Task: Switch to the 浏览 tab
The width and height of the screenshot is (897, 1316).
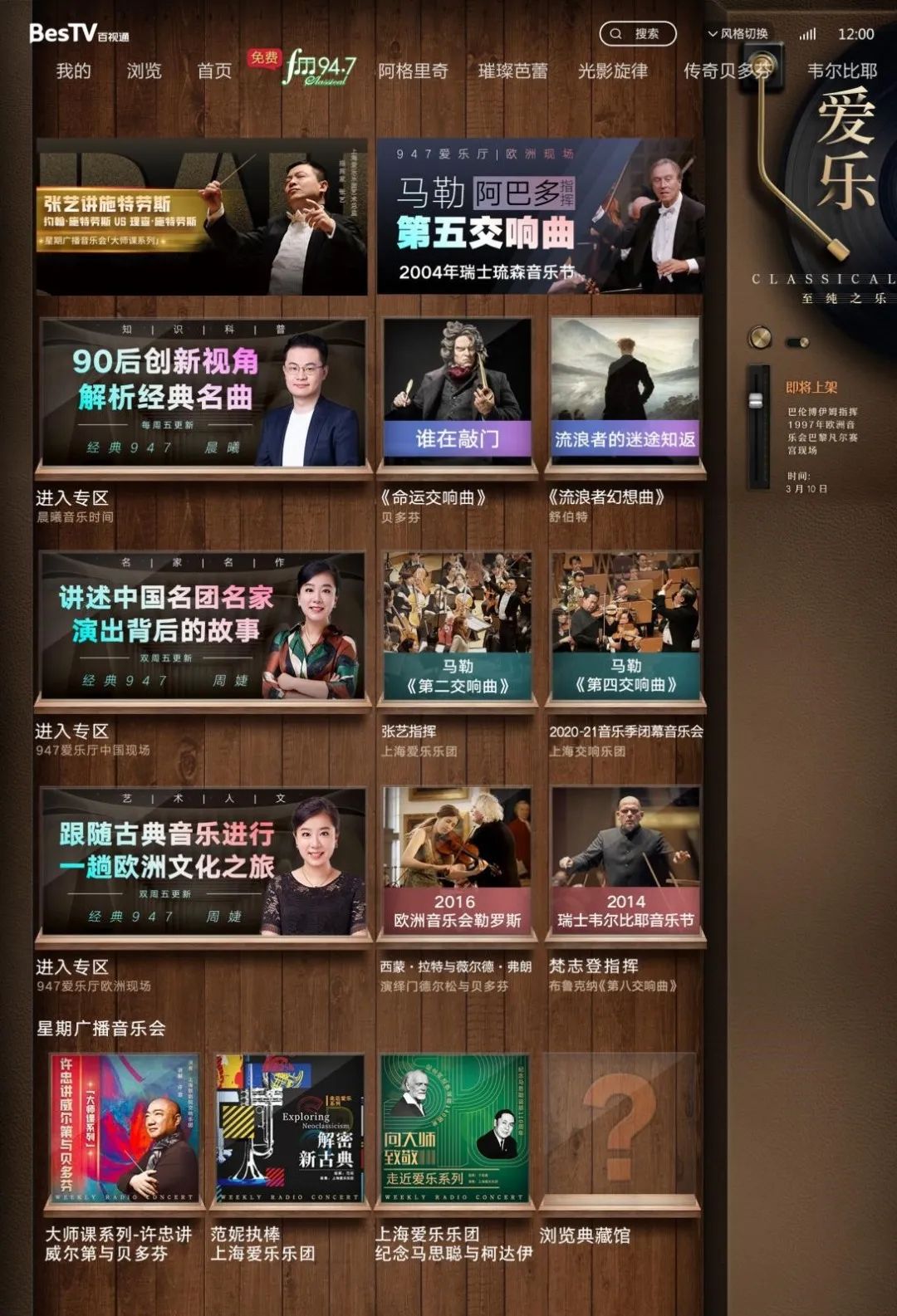Action: [144, 71]
